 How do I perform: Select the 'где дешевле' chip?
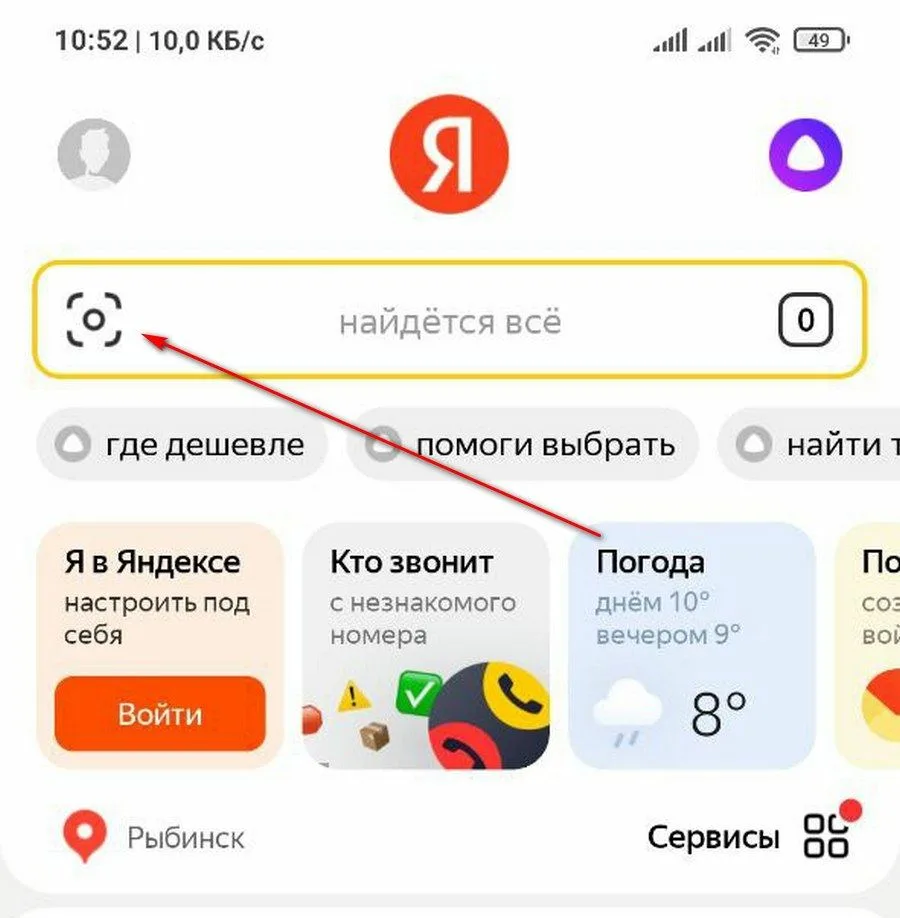click(x=183, y=444)
